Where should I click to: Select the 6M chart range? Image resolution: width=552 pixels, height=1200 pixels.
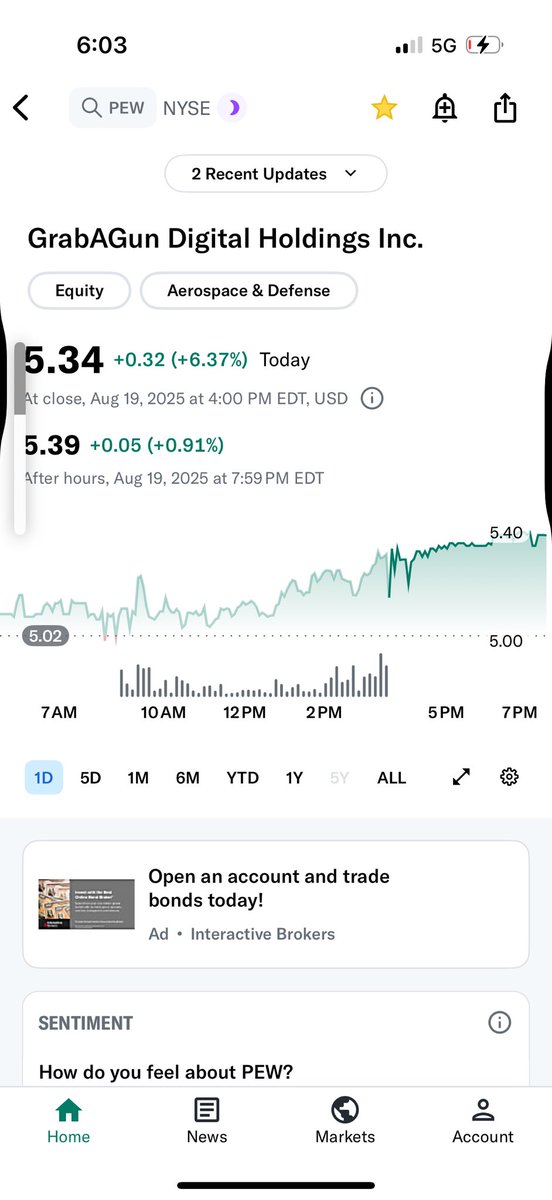point(187,777)
